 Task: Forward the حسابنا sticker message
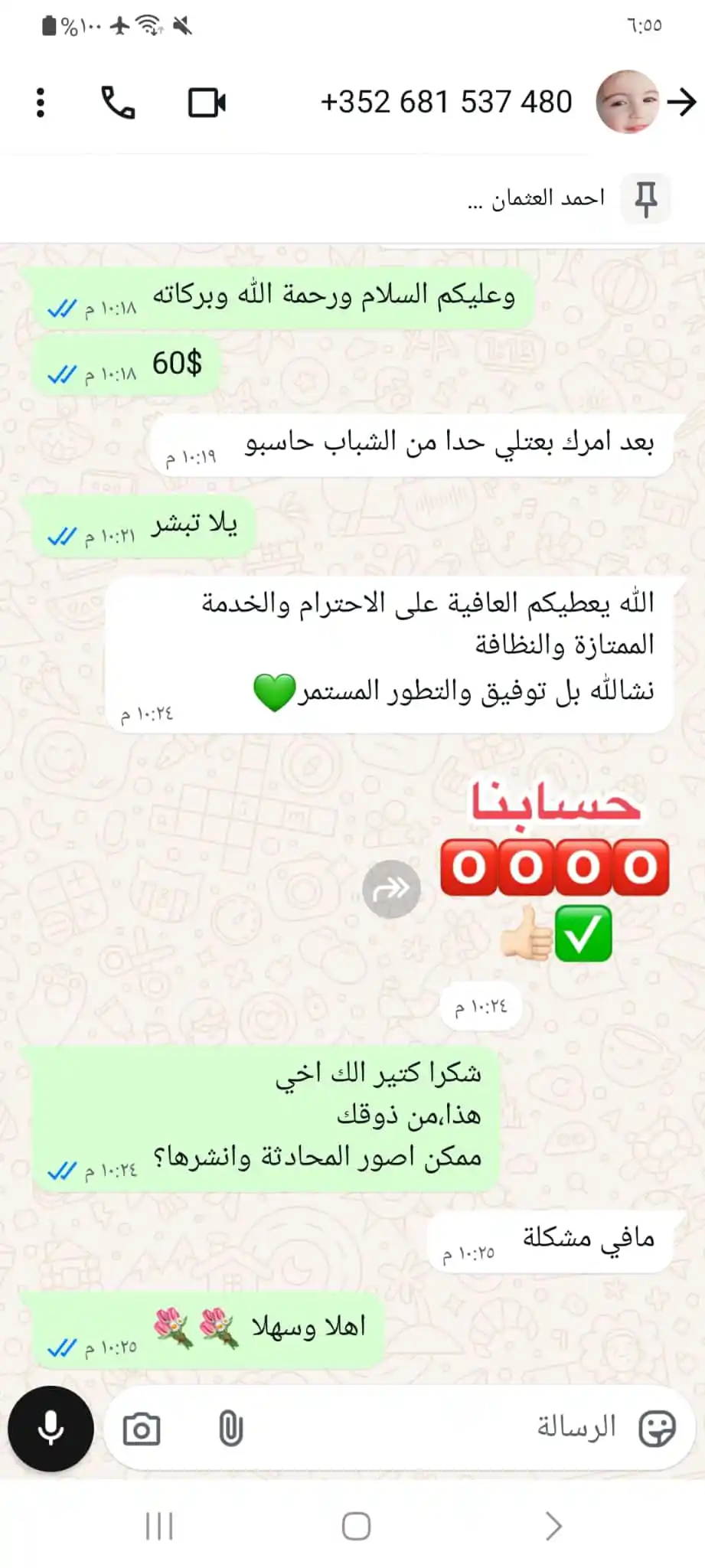[x=391, y=889]
